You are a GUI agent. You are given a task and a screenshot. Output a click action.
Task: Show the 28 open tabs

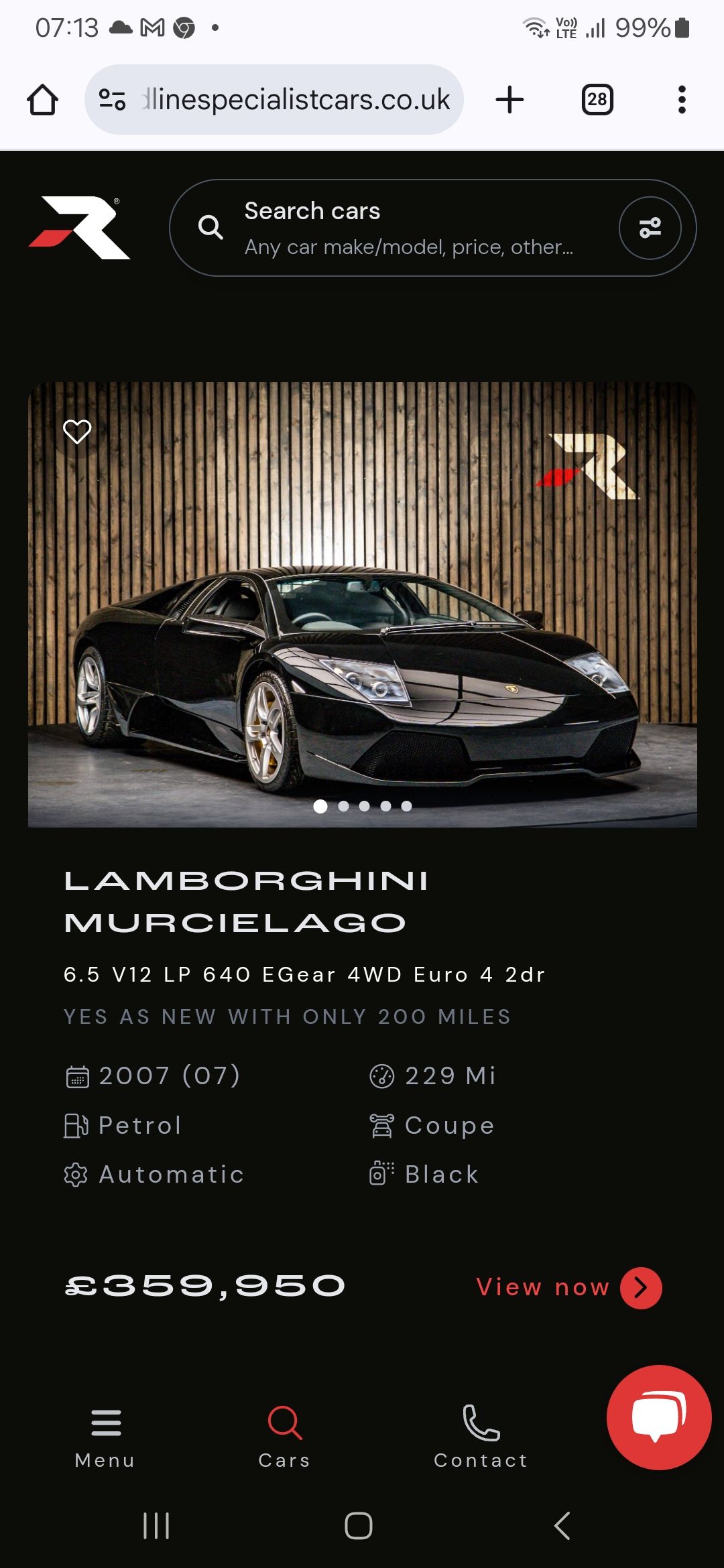tap(597, 100)
